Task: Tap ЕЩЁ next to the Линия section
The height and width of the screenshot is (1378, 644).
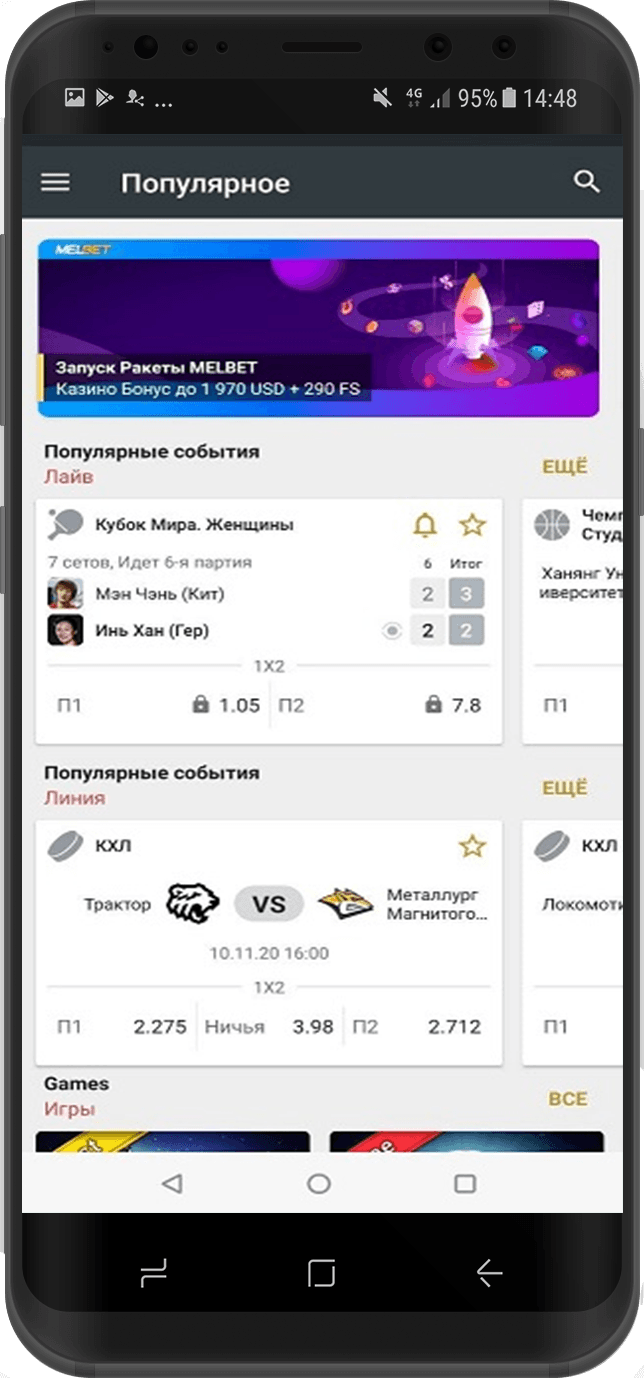Action: click(x=565, y=788)
